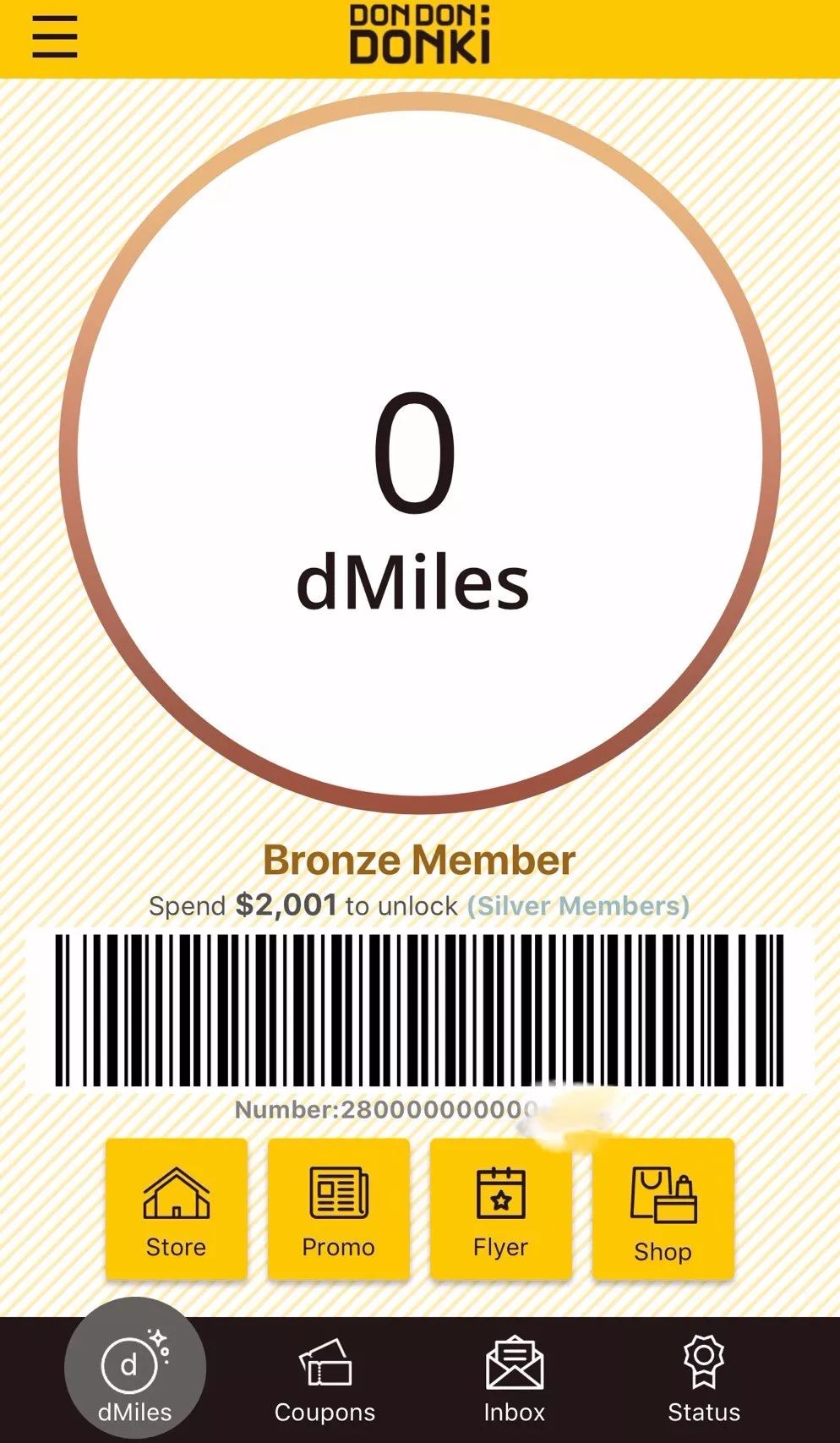Go to the Shop tile
Screen dimensions: 840x1443
click(663, 1211)
